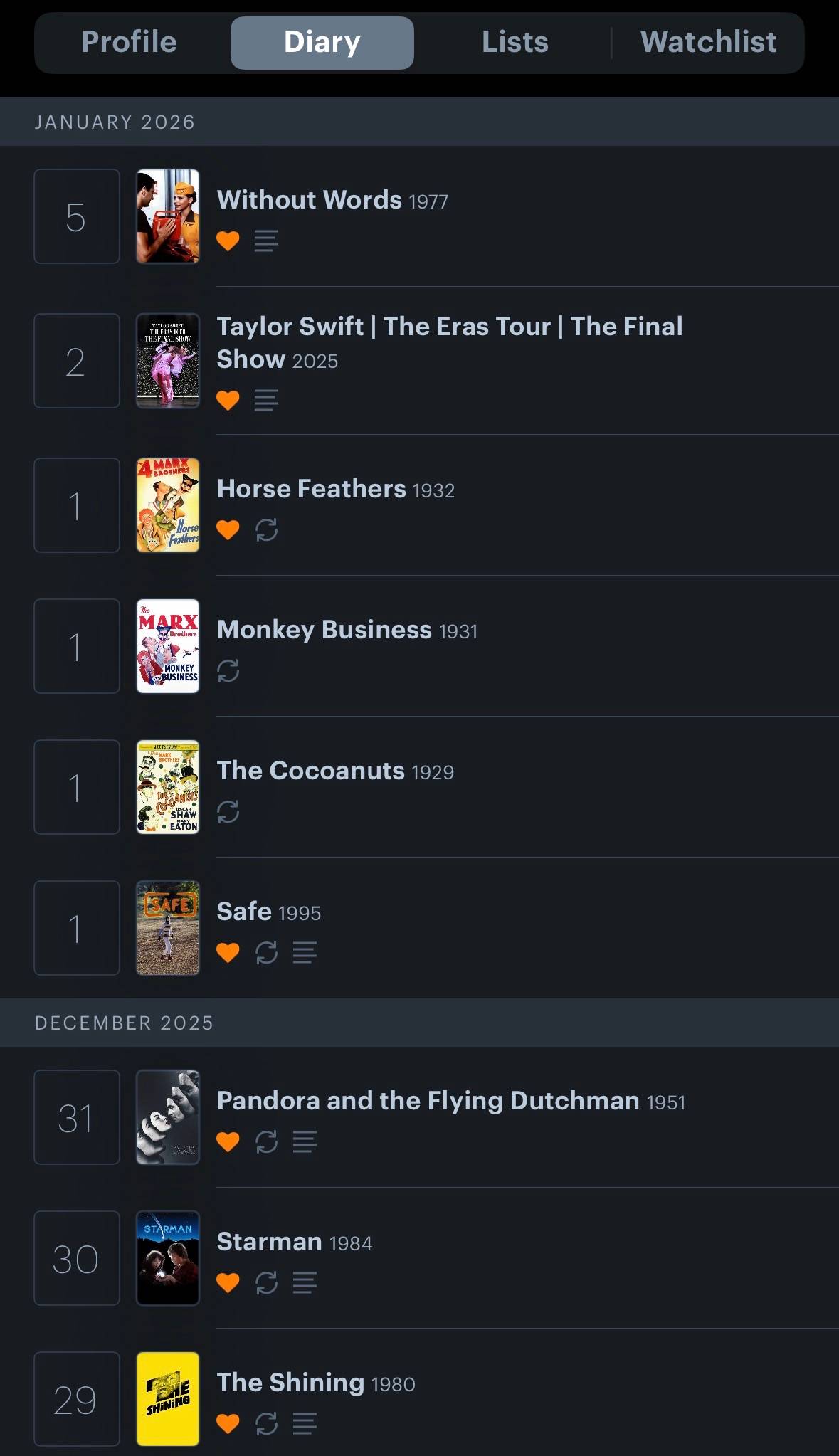
Task: Open Pandora and the Flying Dutchman entry
Action: pyautogui.click(x=419, y=1117)
